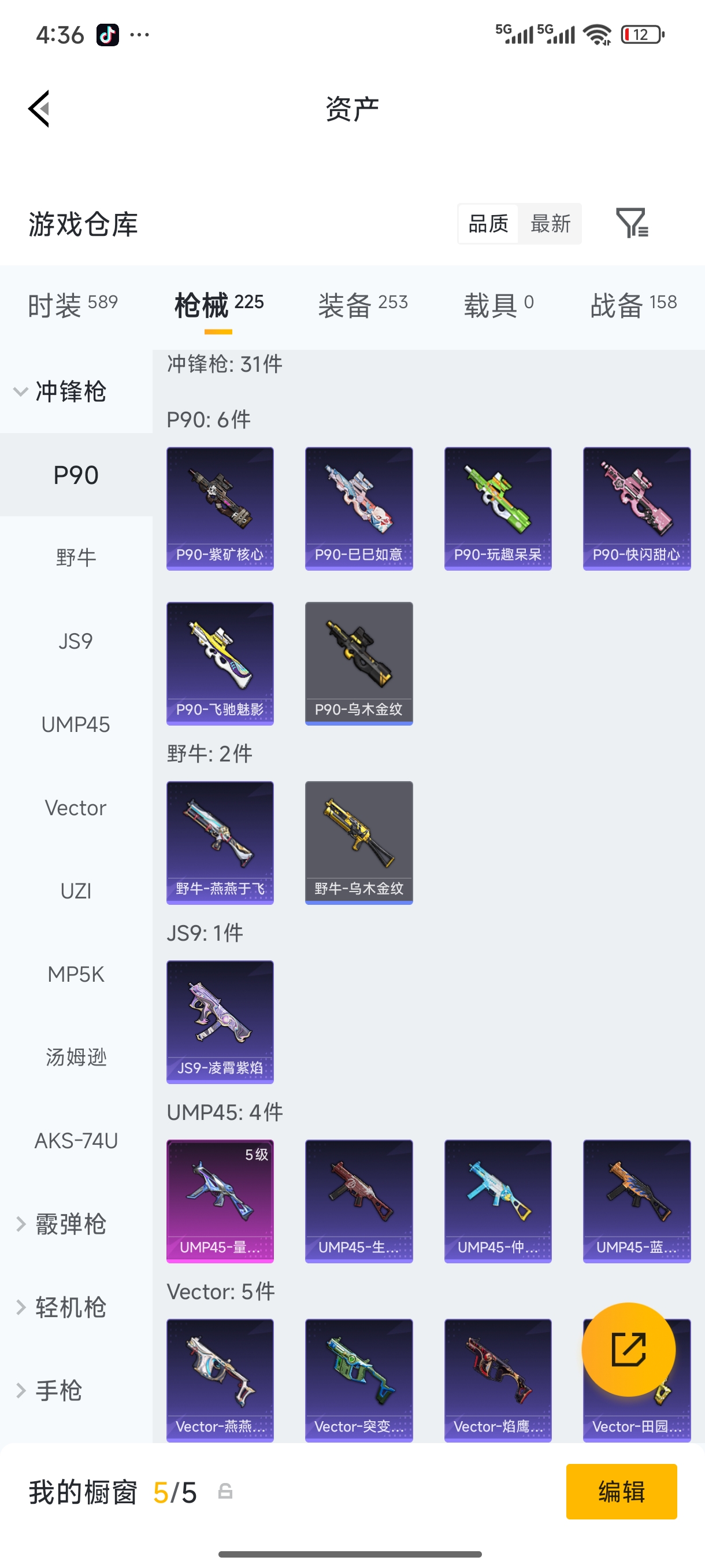Select Vector in the side list

click(76, 808)
